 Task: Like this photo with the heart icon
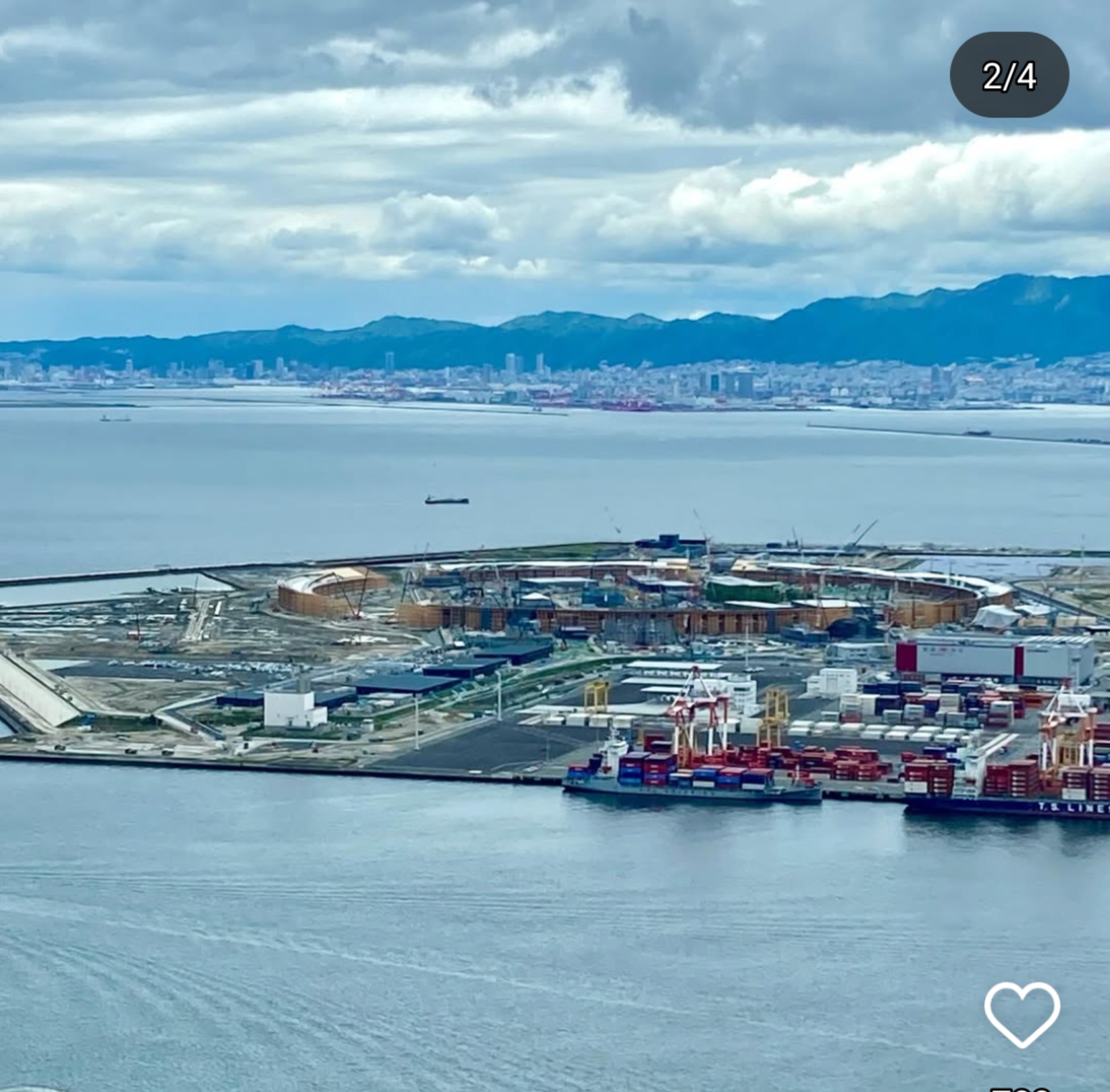pos(1022,1014)
